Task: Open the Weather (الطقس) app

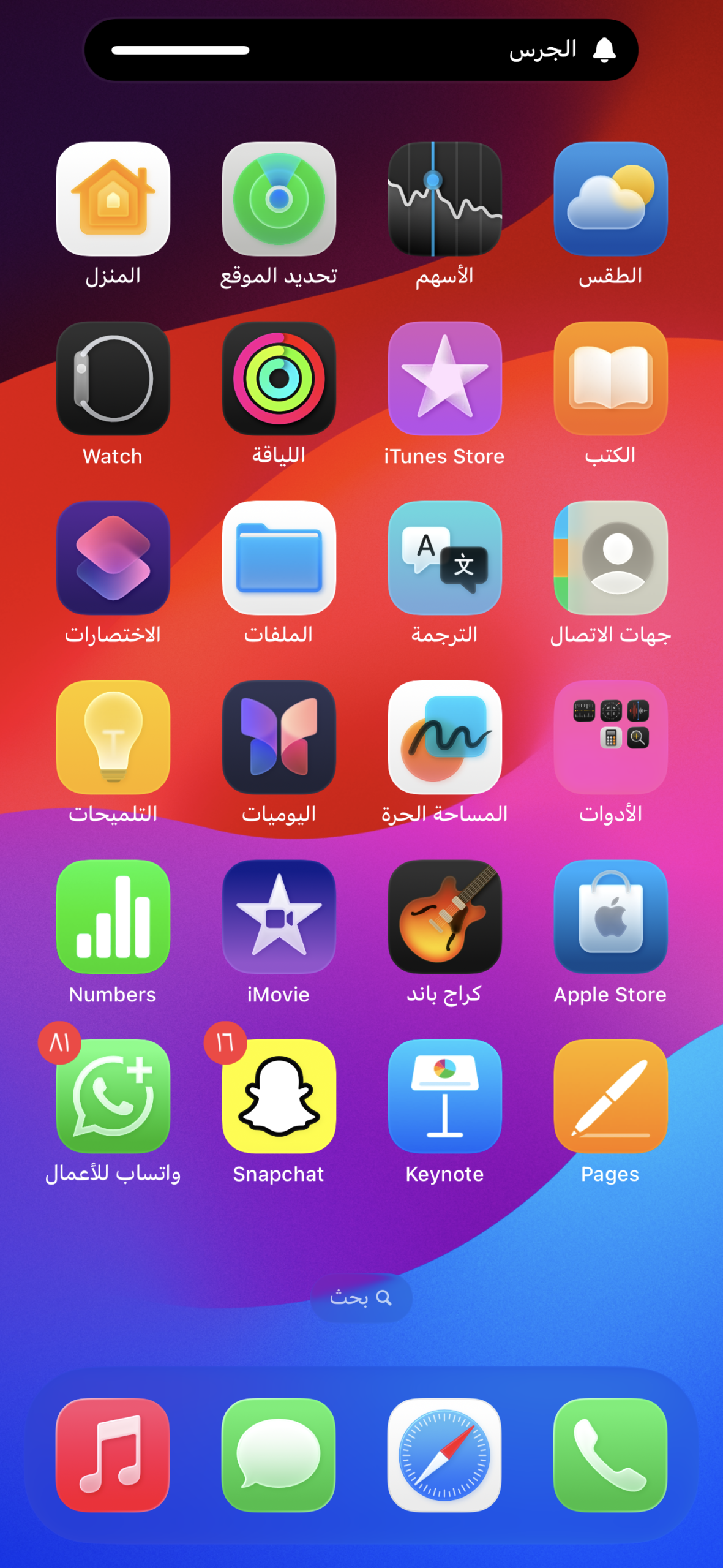Action: [610, 199]
